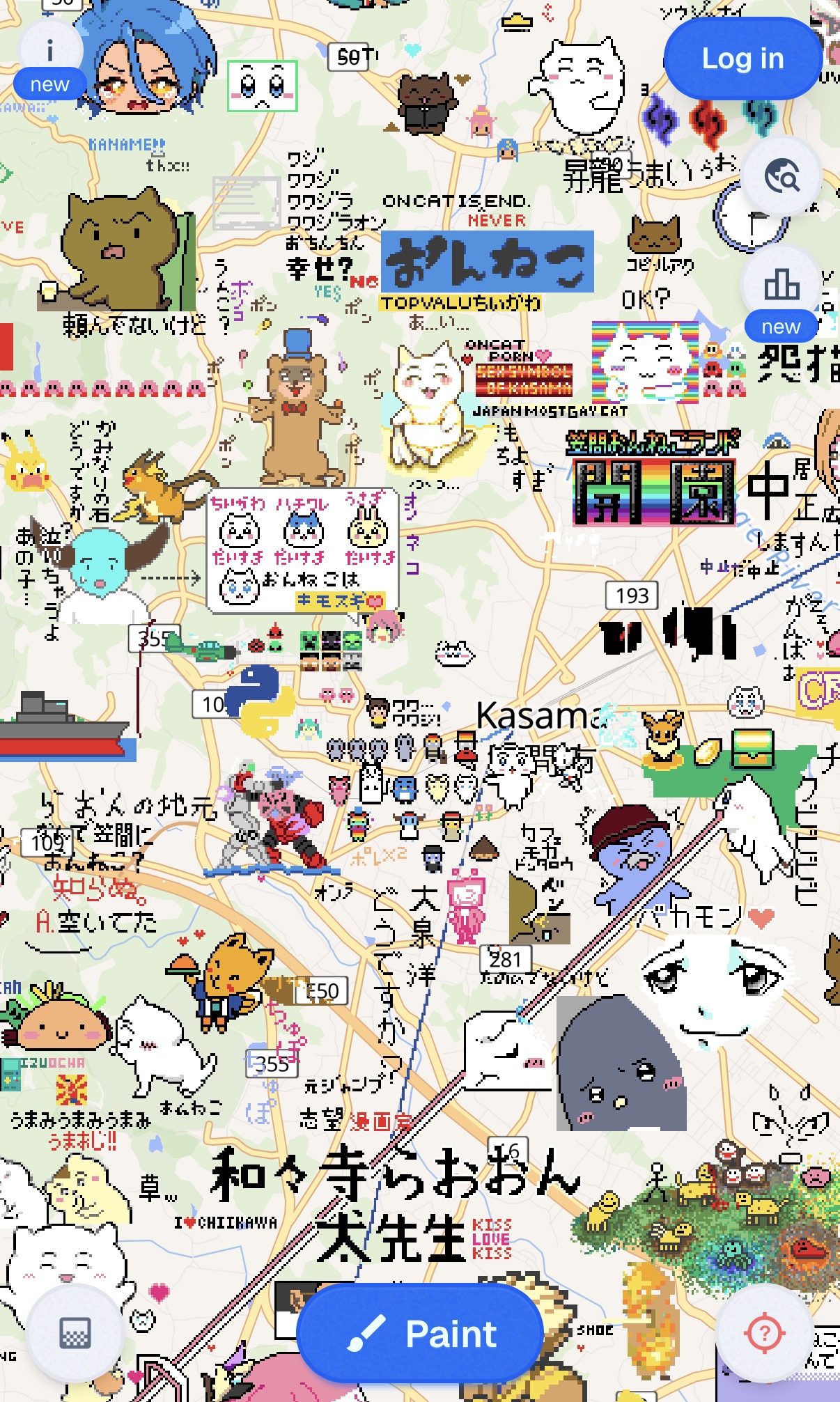Toggle the pixel grid overlay button
Image resolution: width=840 pixels, height=1402 pixels.
coord(75,1334)
